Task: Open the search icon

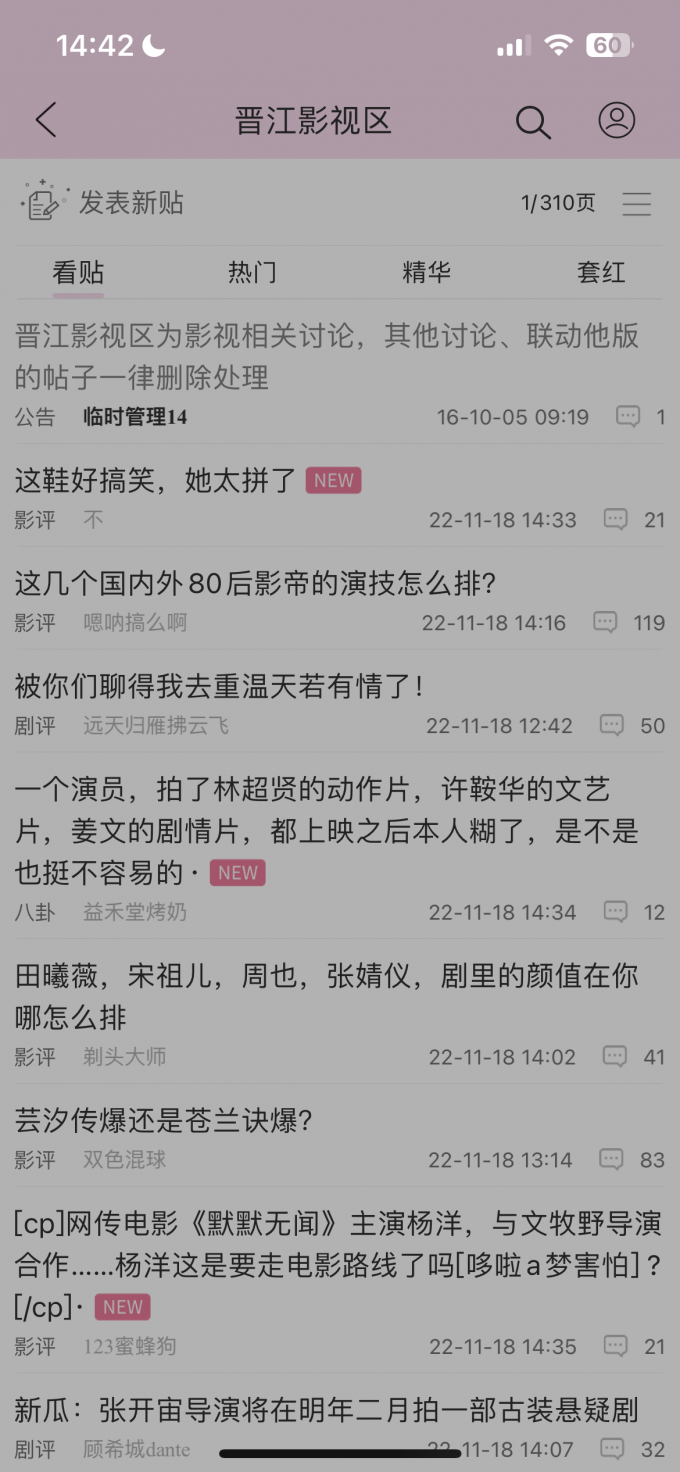Action: [533, 122]
